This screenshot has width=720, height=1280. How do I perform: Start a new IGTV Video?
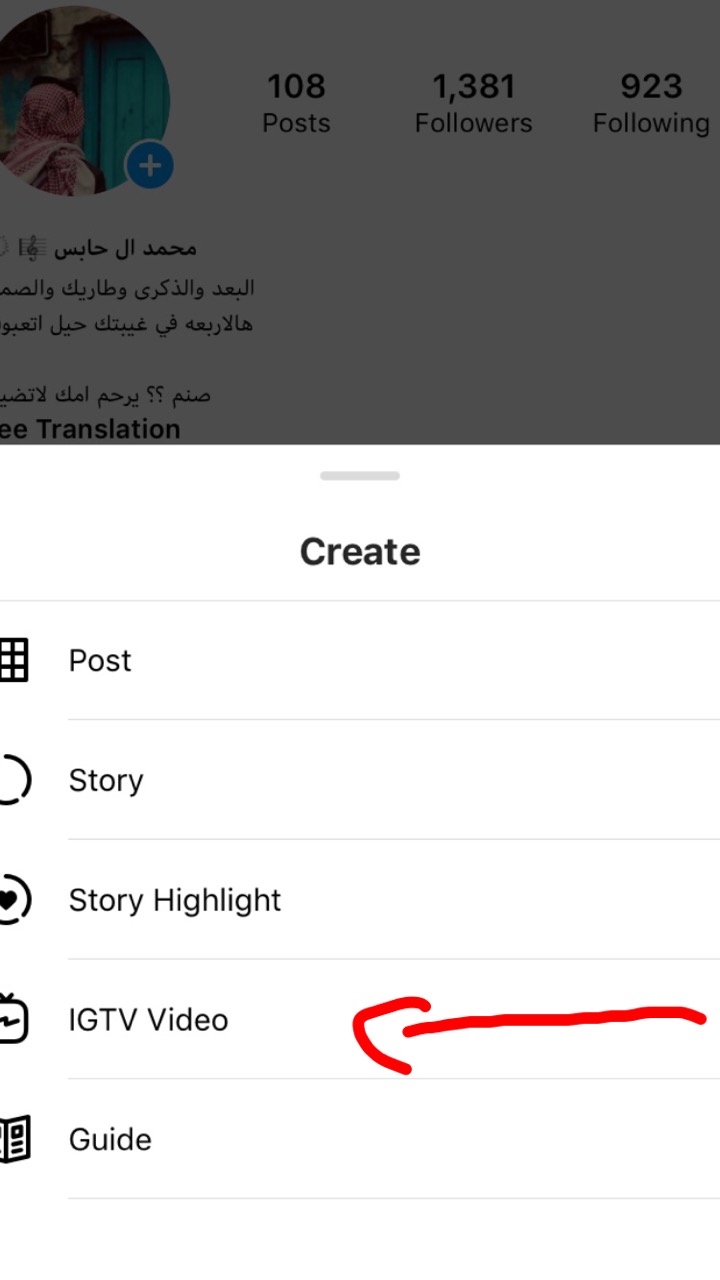tap(360, 1020)
